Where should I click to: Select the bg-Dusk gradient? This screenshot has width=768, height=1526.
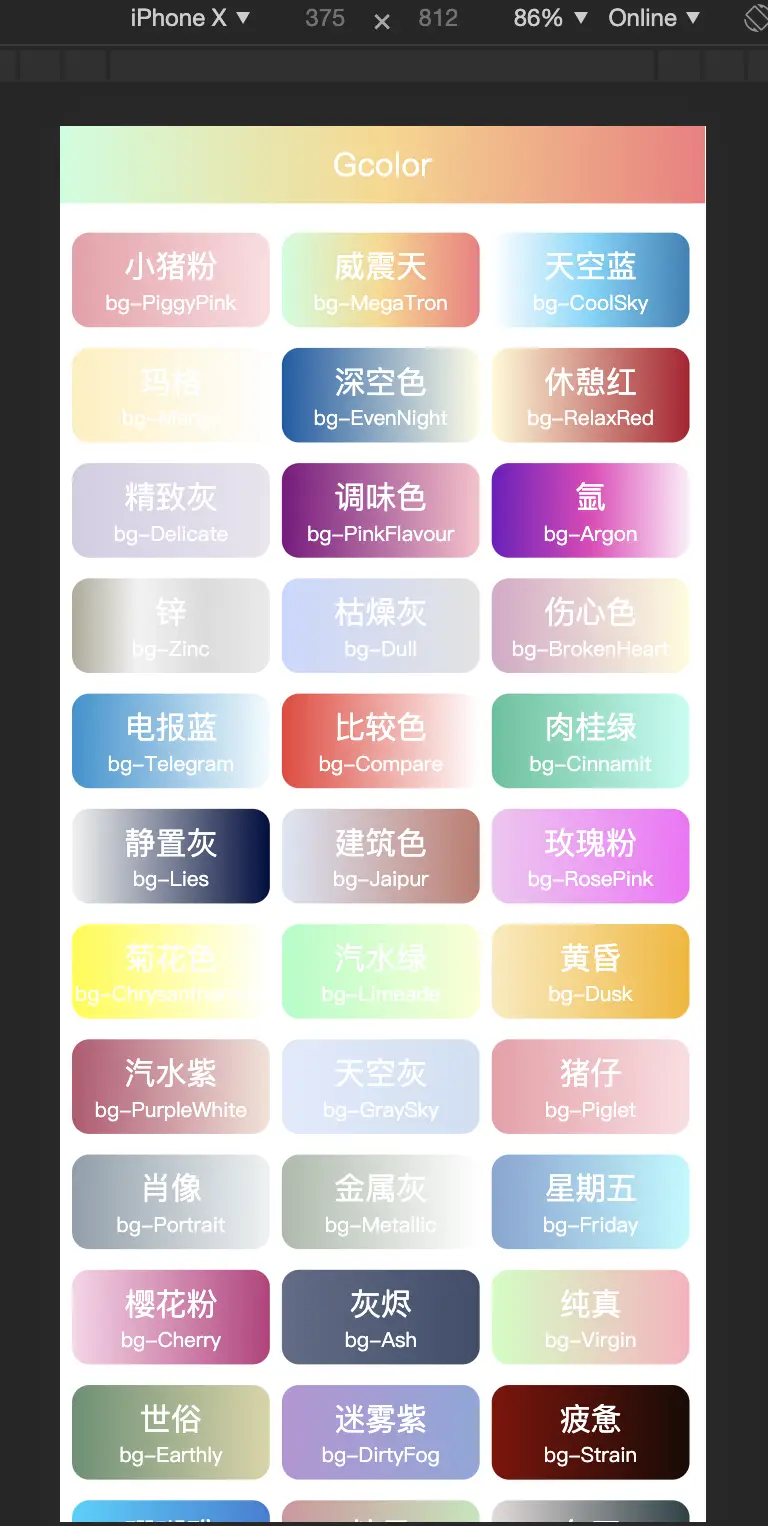click(x=590, y=971)
